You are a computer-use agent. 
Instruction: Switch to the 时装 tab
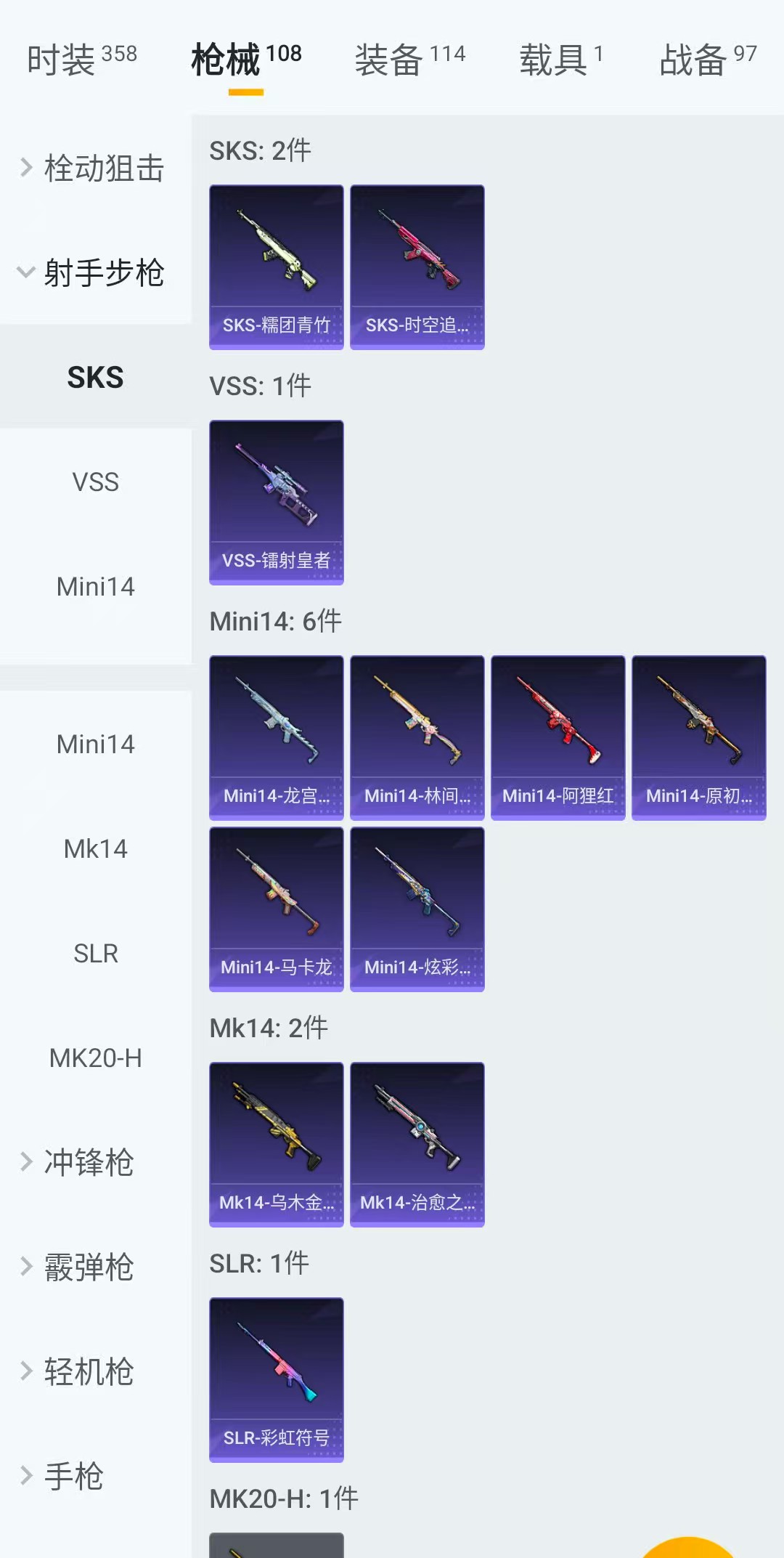coord(81,59)
